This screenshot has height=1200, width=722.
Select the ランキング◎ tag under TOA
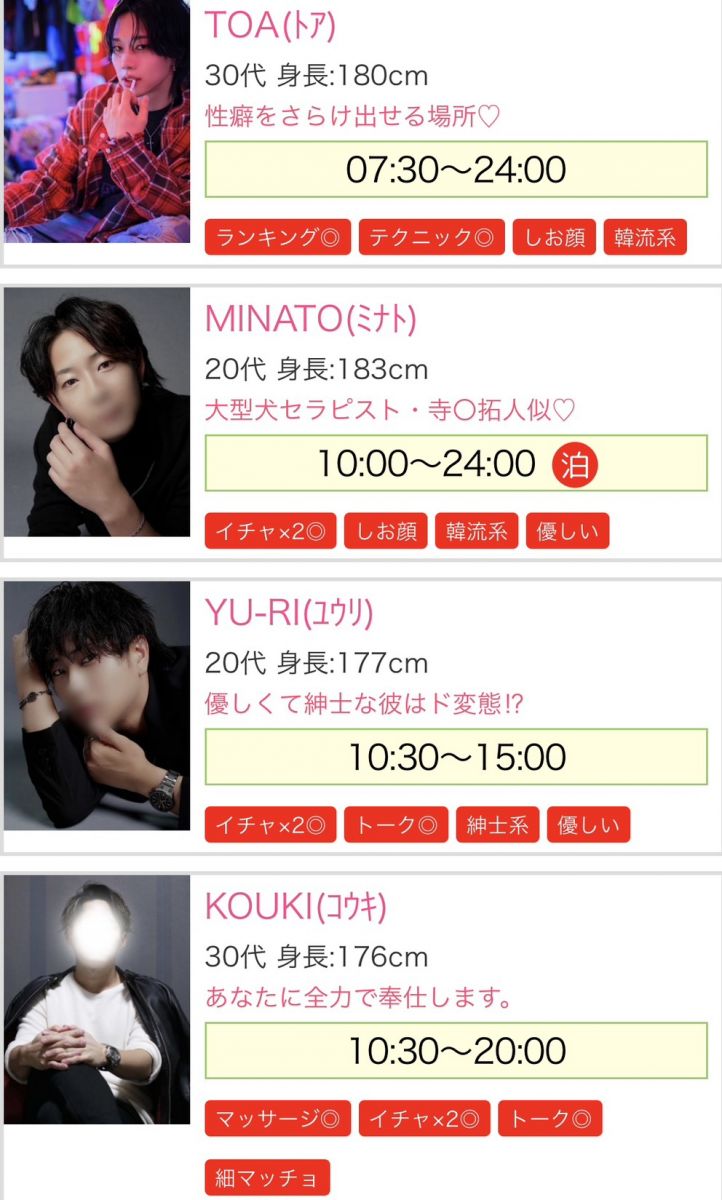coord(278,238)
